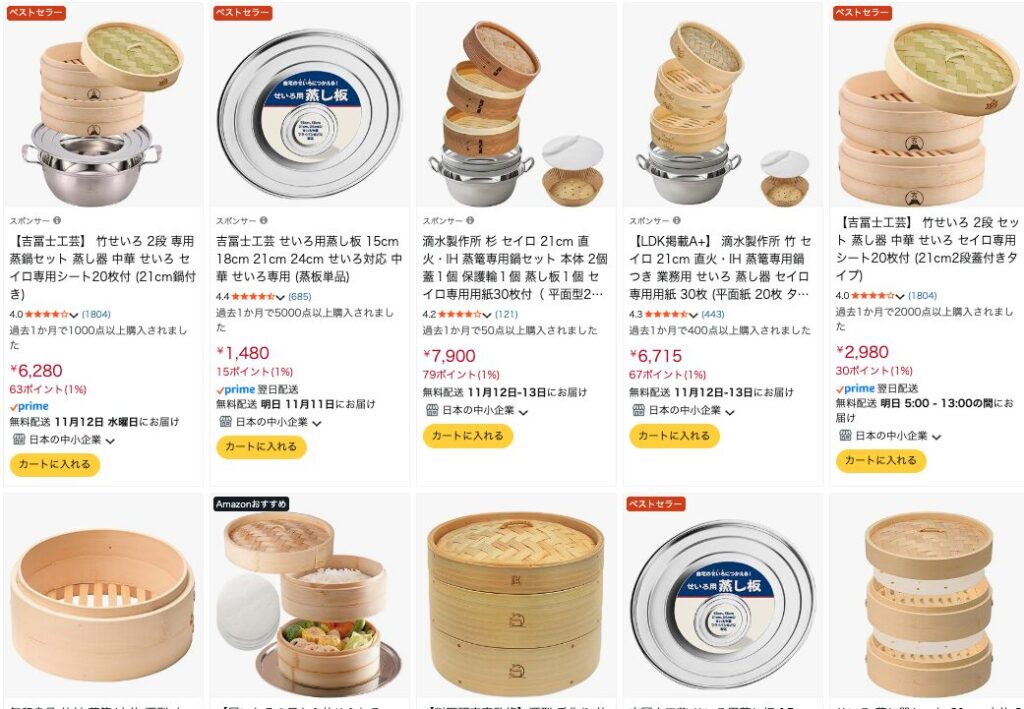Image resolution: width=1024 pixels, height=709 pixels.
Task: Add the ¥2,980 two-tier seiro to cart
Action: pos(881,461)
